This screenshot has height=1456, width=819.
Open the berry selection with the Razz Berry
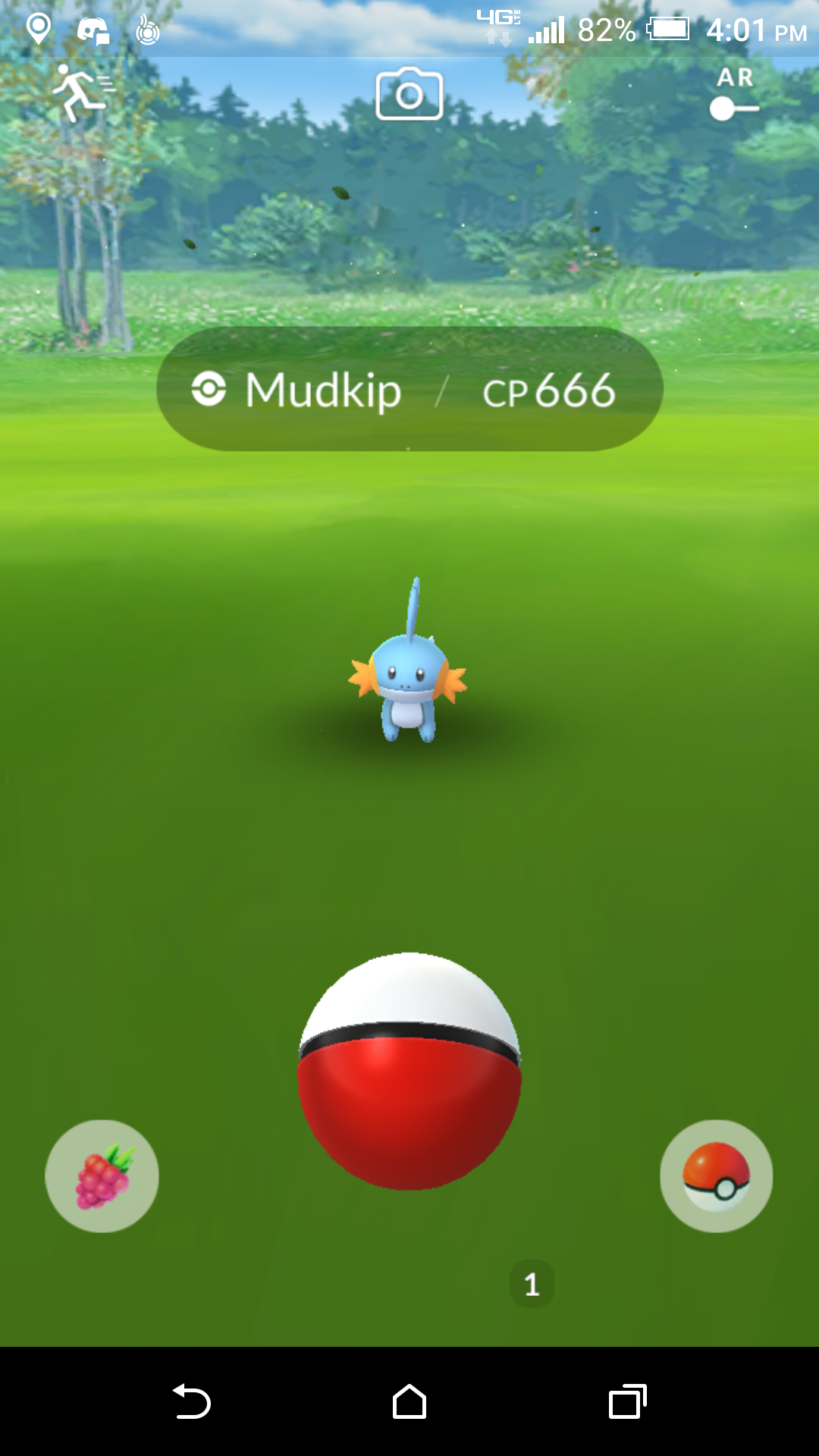pyautogui.click(x=102, y=1176)
